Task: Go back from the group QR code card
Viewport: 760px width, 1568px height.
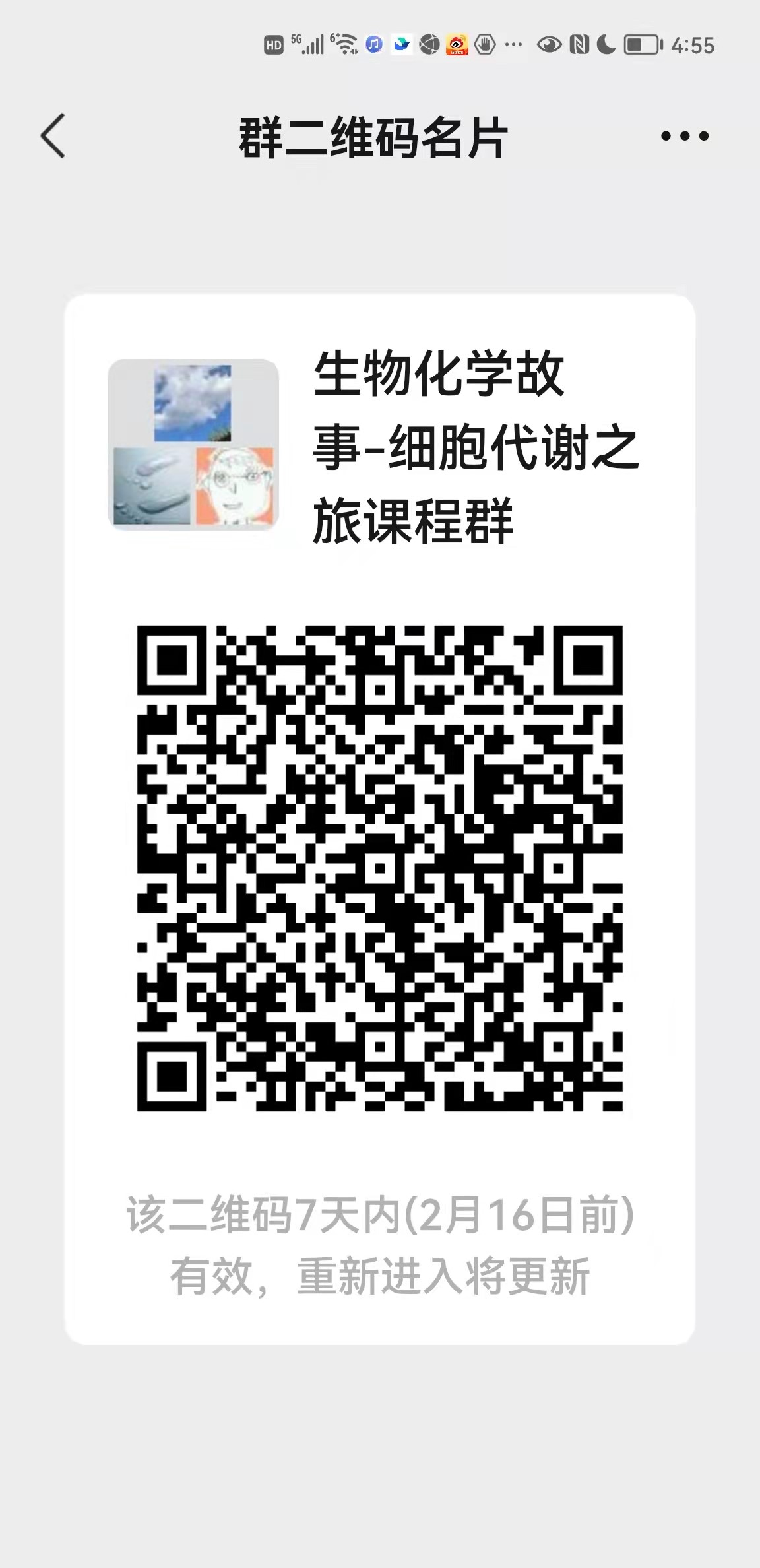Action: (53, 136)
